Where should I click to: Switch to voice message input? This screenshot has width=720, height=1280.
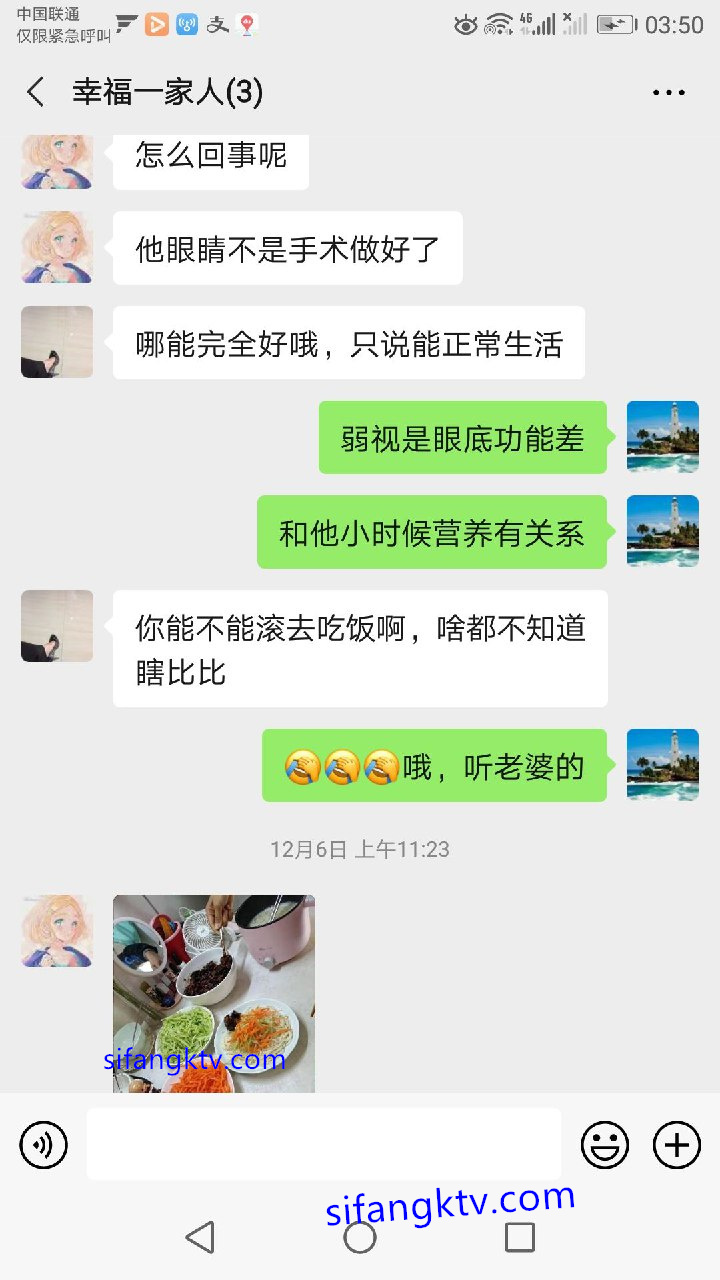tap(44, 1145)
